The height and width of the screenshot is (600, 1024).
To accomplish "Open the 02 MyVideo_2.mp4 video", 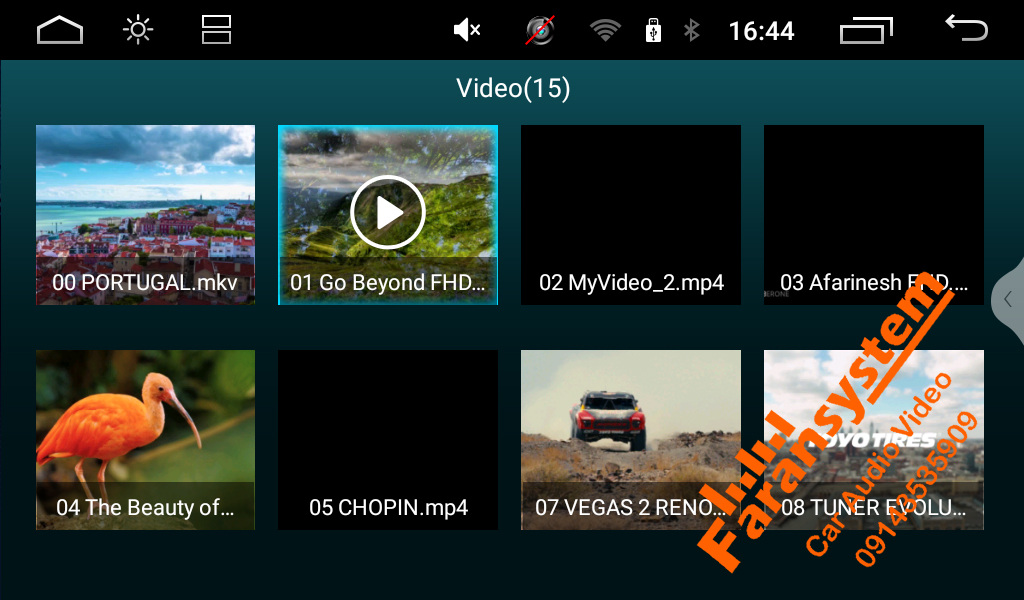I will pyautogui.click(x=630, y=214).
